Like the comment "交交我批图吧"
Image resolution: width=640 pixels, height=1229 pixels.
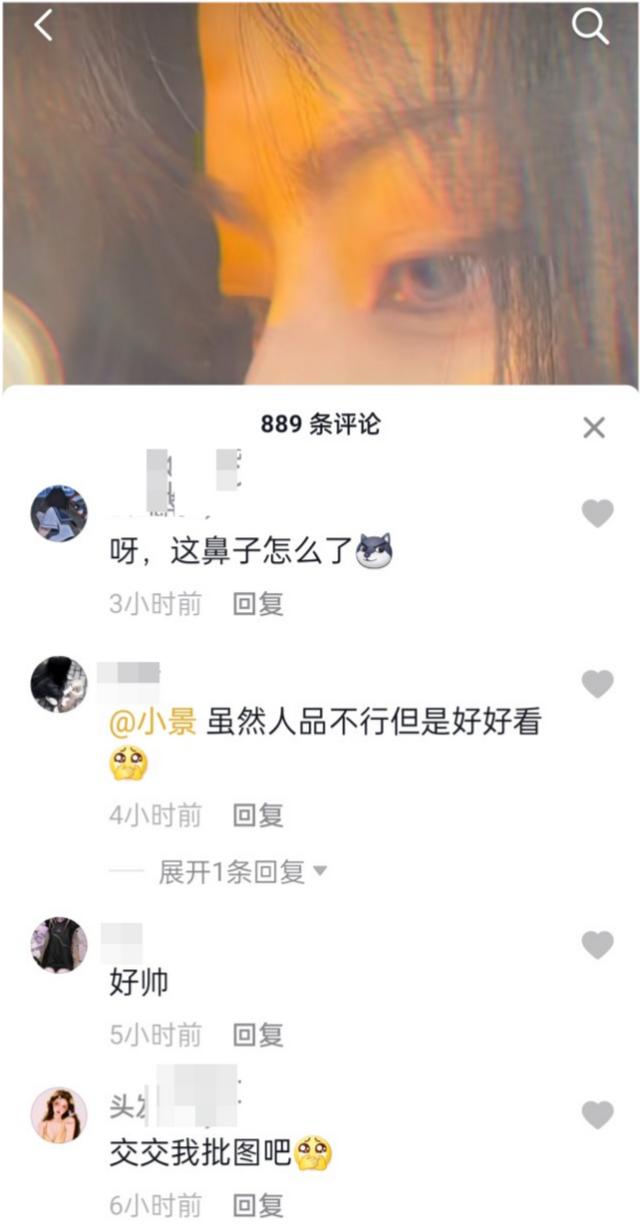pos(597,1115)
